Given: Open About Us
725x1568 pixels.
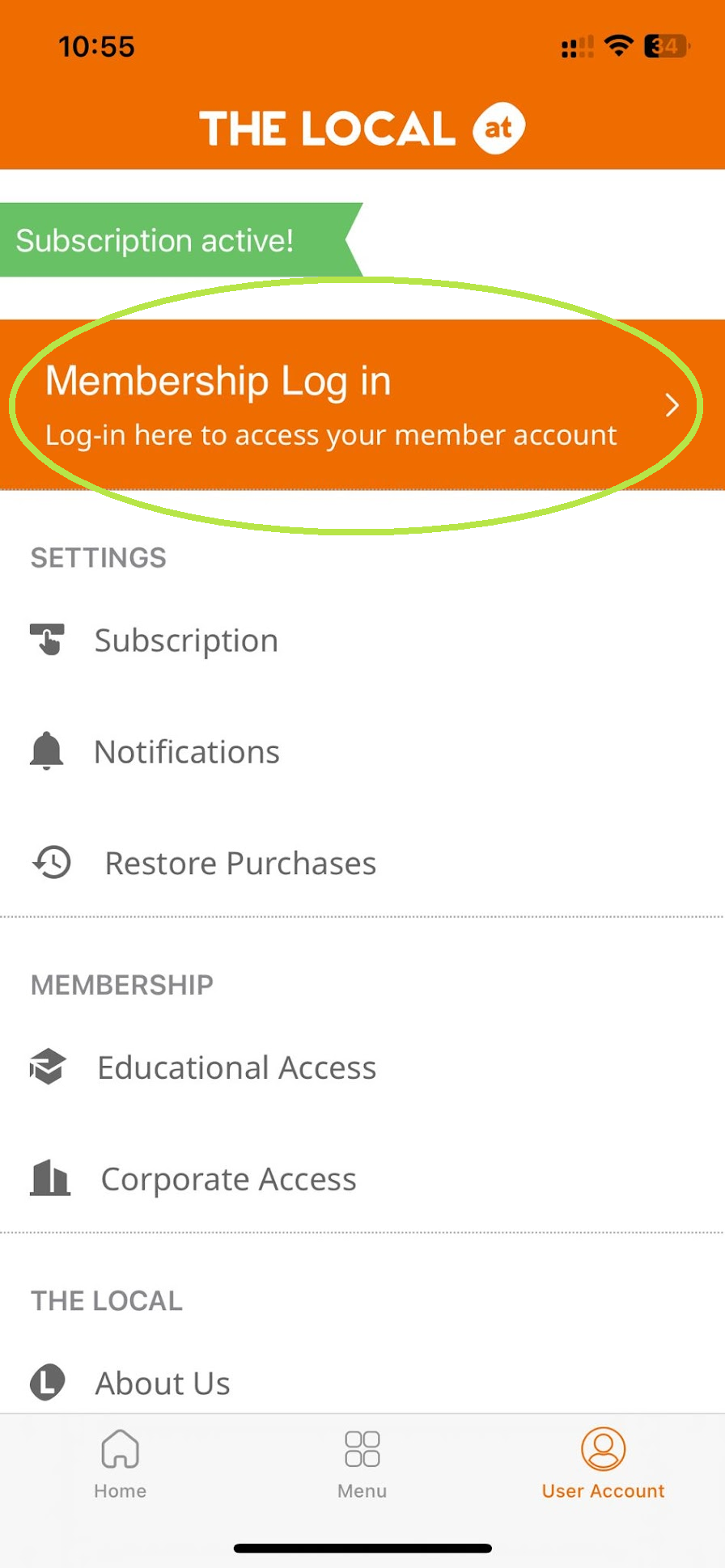Looking at the screenshot, I should pyautogui.click(x=362, y=1383).
